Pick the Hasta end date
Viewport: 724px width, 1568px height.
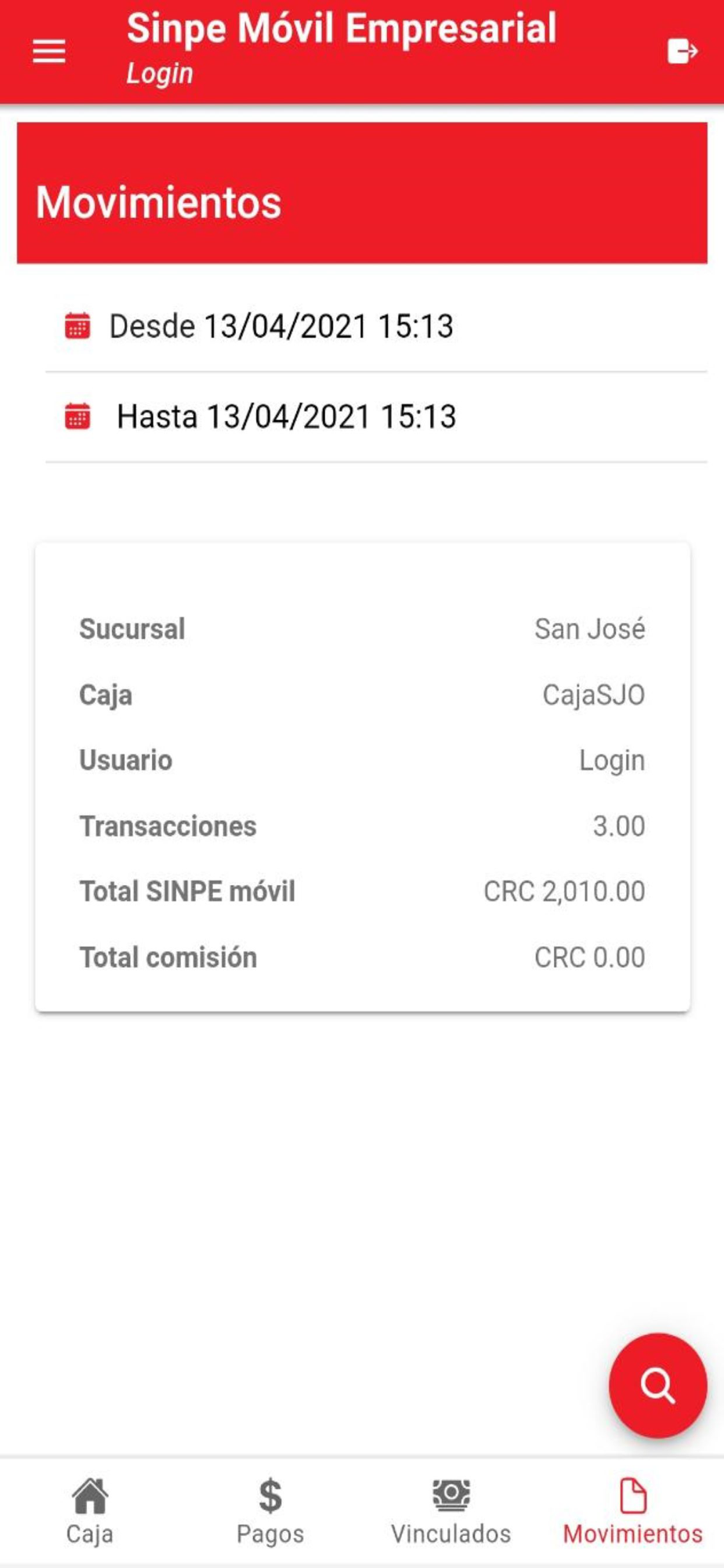point(376,417)
